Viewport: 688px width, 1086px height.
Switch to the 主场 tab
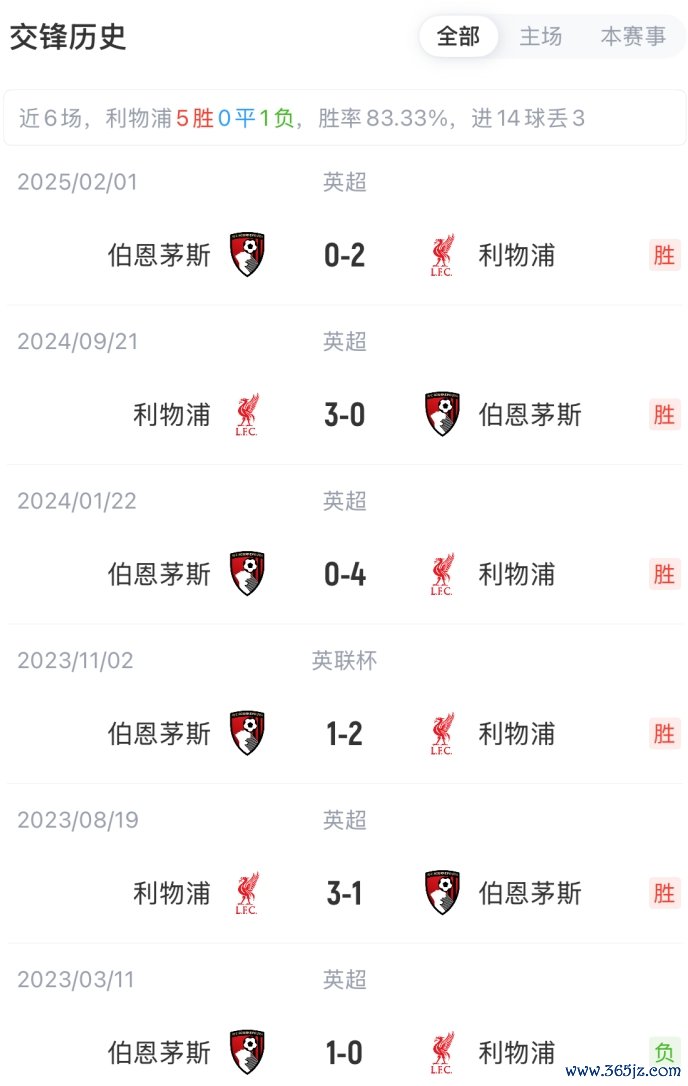point(541,37)
